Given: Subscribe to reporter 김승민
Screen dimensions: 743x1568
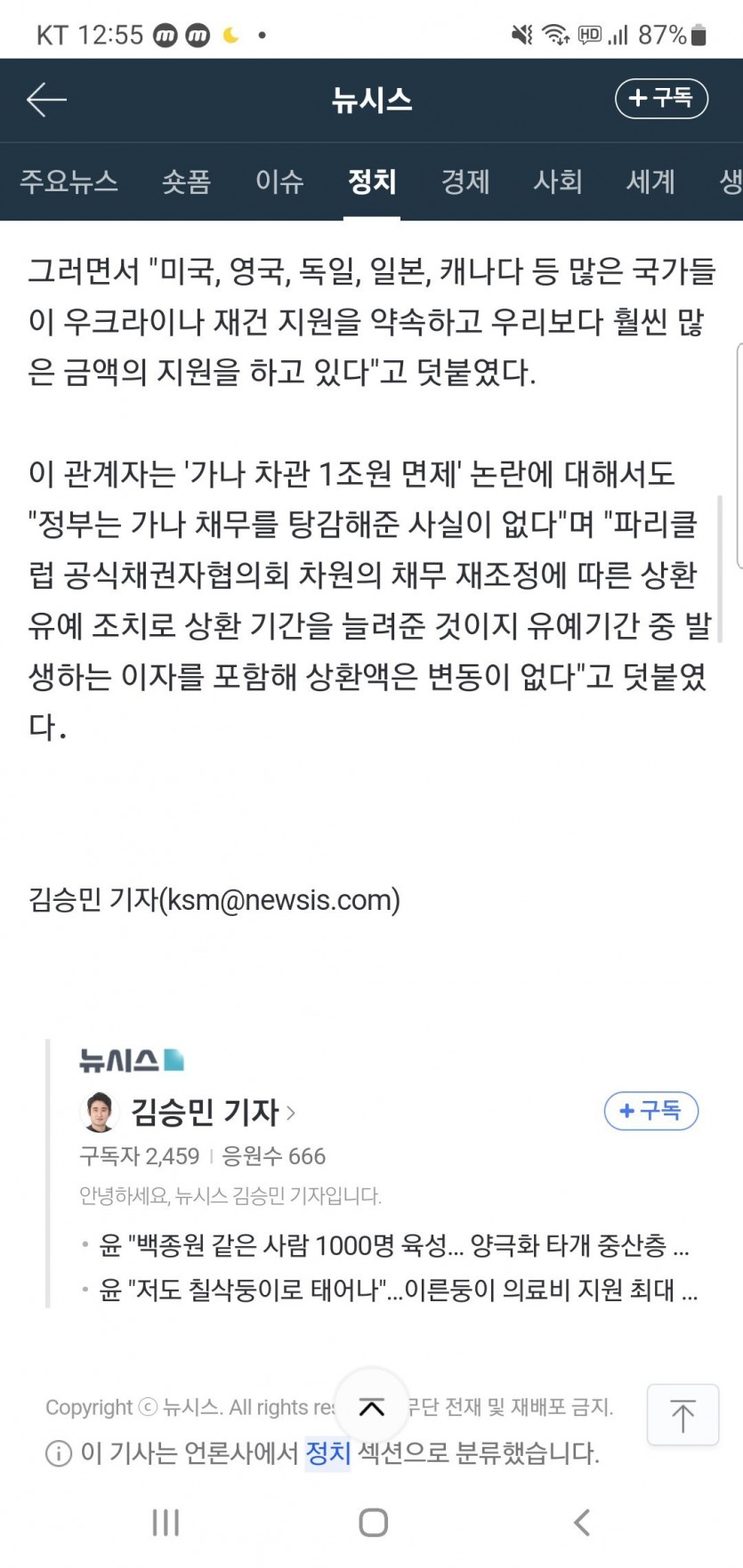Looking at the screenshot, I should (x=650, y=1111).
